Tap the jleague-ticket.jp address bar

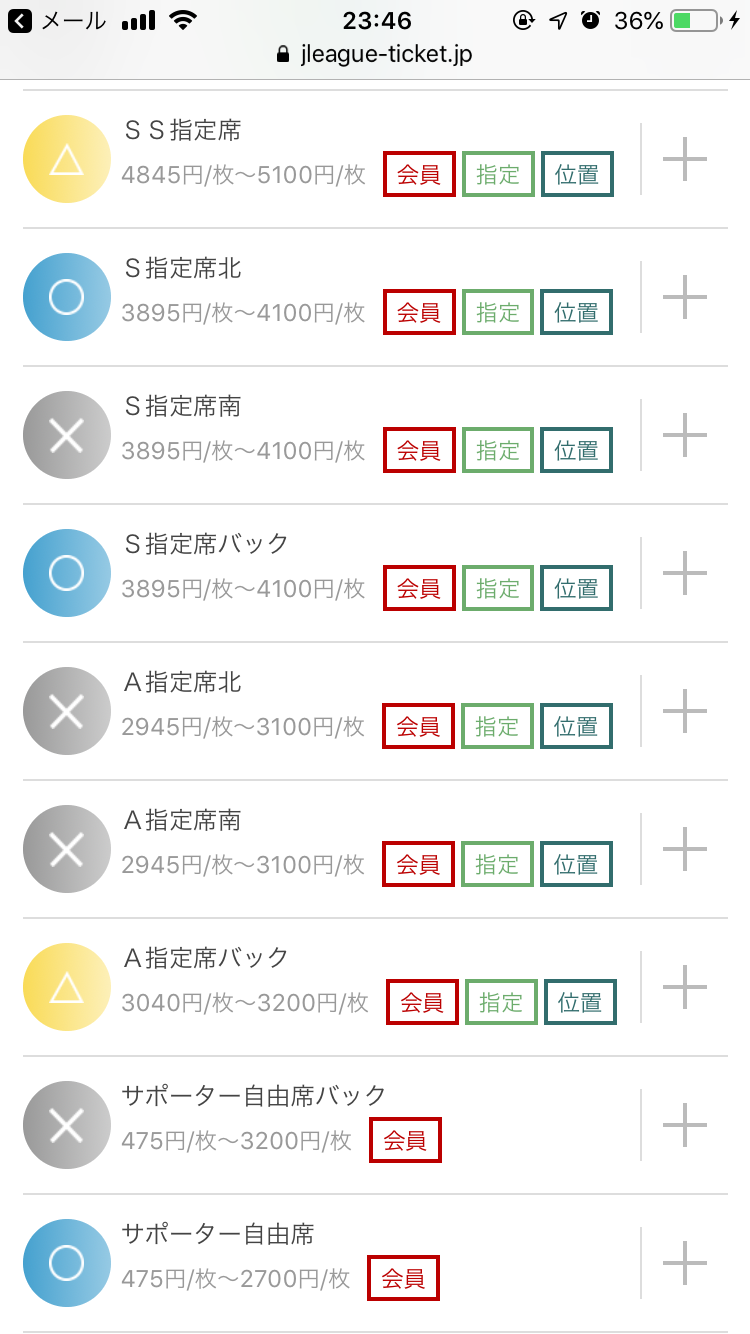point(374,55)
